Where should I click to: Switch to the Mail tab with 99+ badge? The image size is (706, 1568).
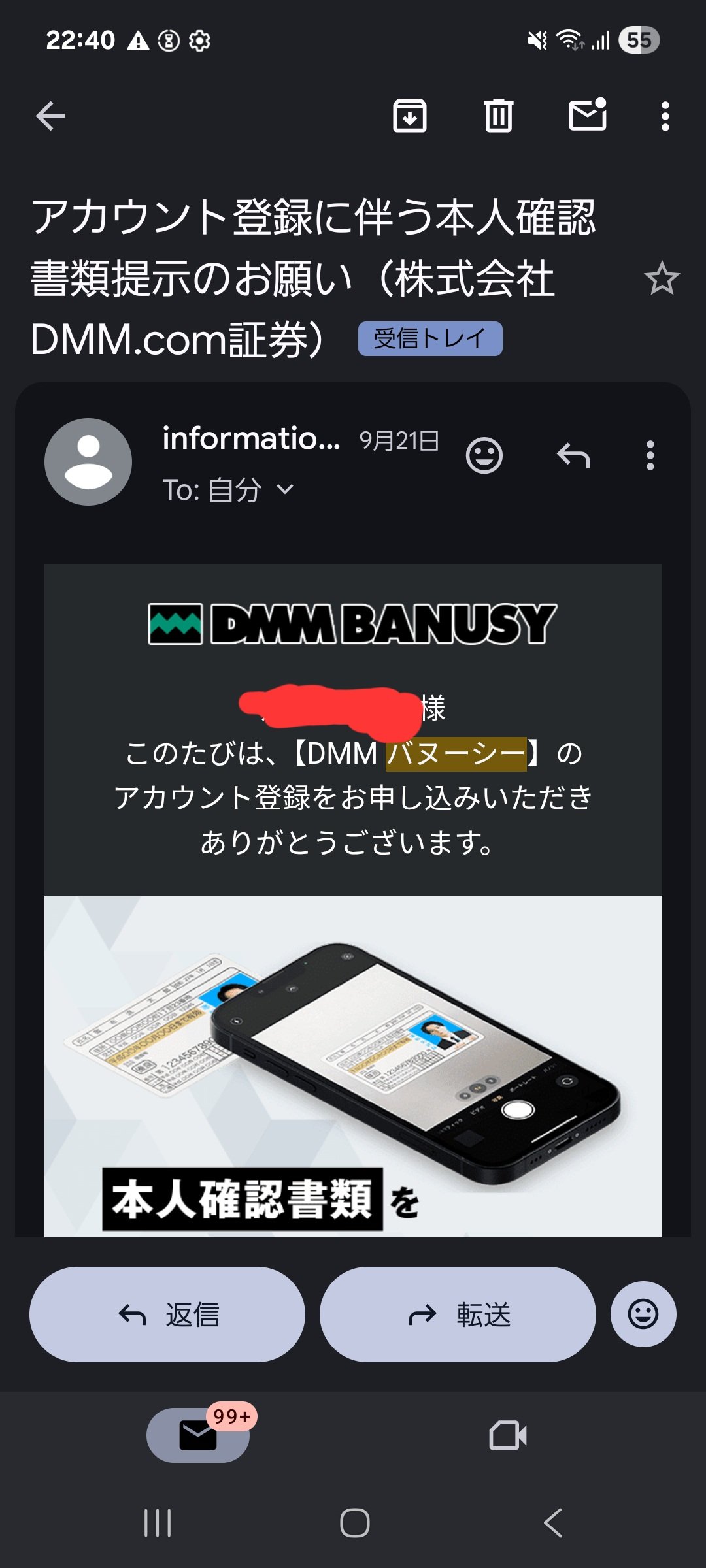pyautogui.click(x=198, y=1435)
